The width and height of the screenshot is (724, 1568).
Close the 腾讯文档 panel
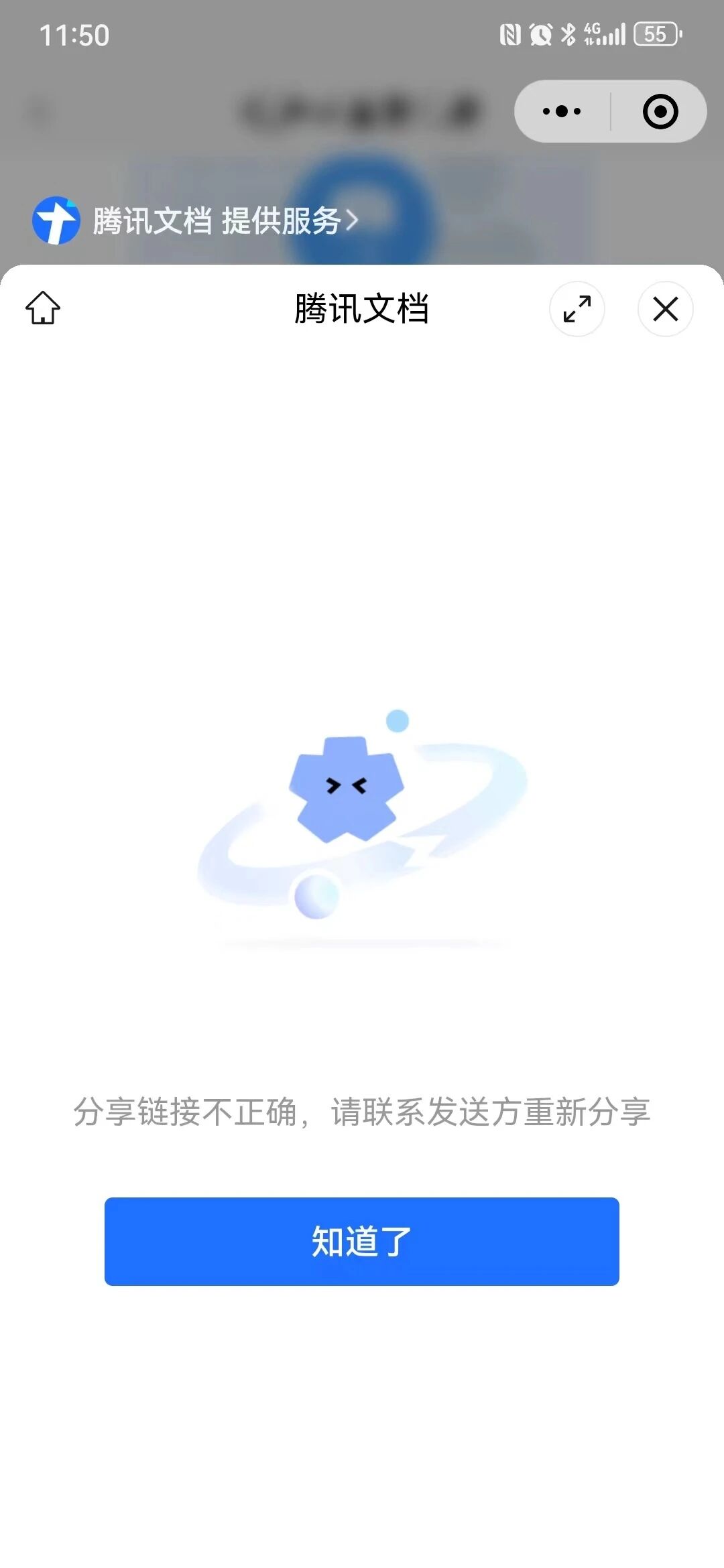(665, 309)
